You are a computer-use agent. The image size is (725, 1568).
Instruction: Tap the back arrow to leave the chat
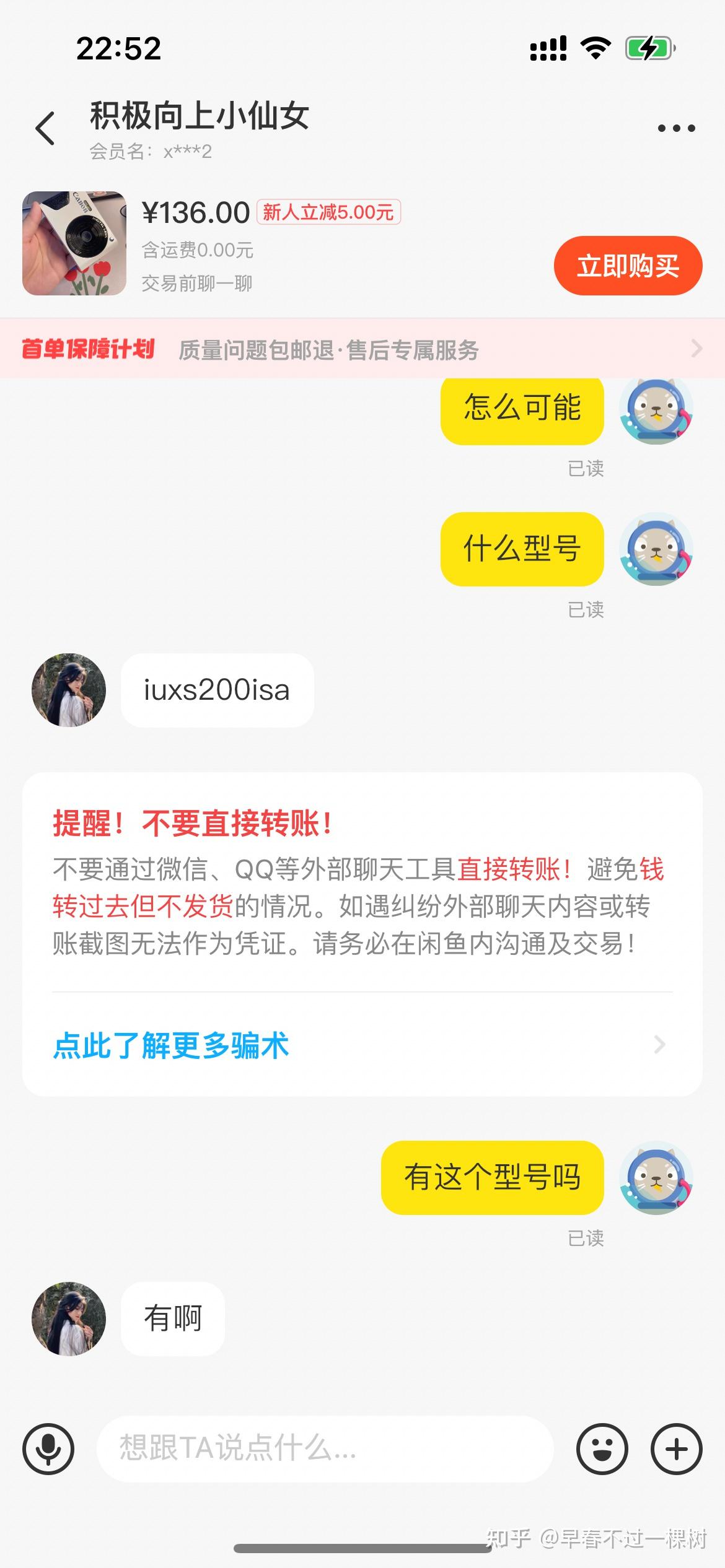pyautogui.click(x=45, y=128)
